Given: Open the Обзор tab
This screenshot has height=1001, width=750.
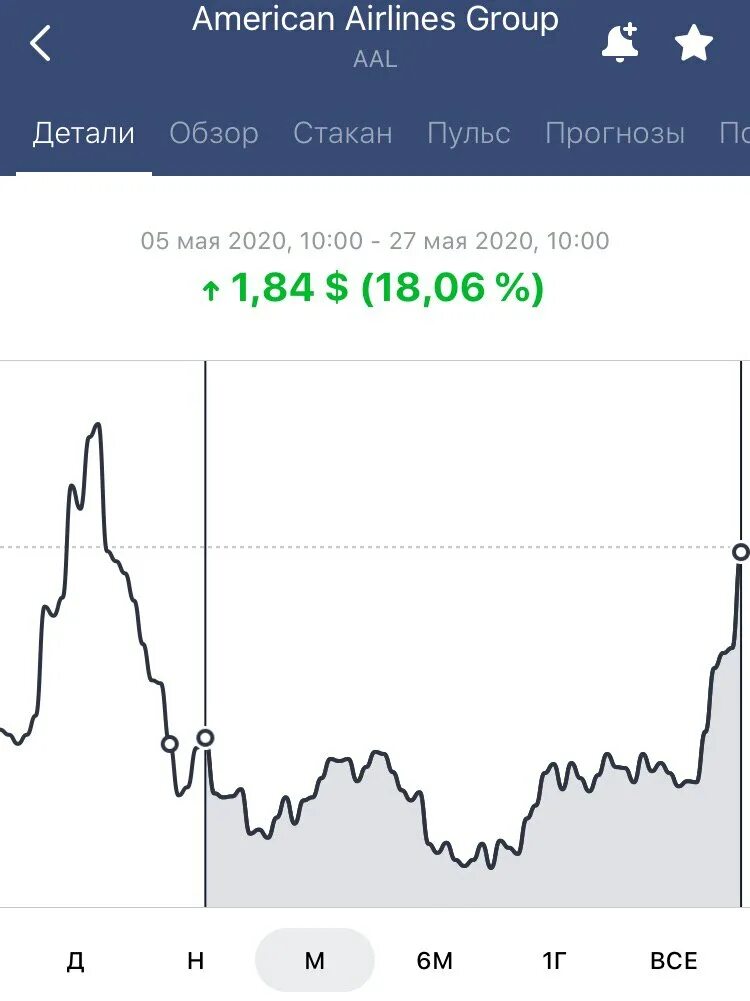Looking at the screenshot, I should point(214,134).
